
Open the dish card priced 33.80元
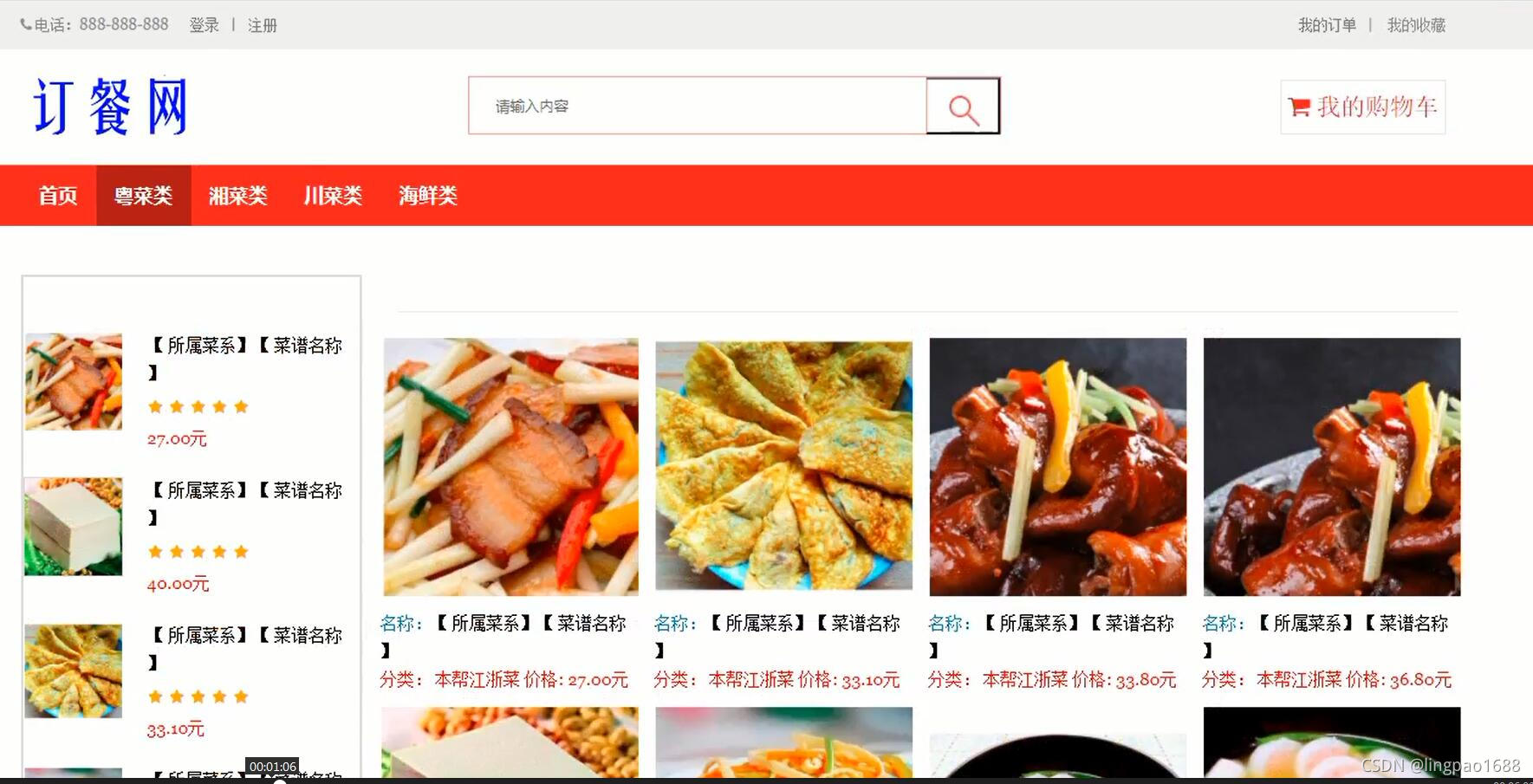1057,466
